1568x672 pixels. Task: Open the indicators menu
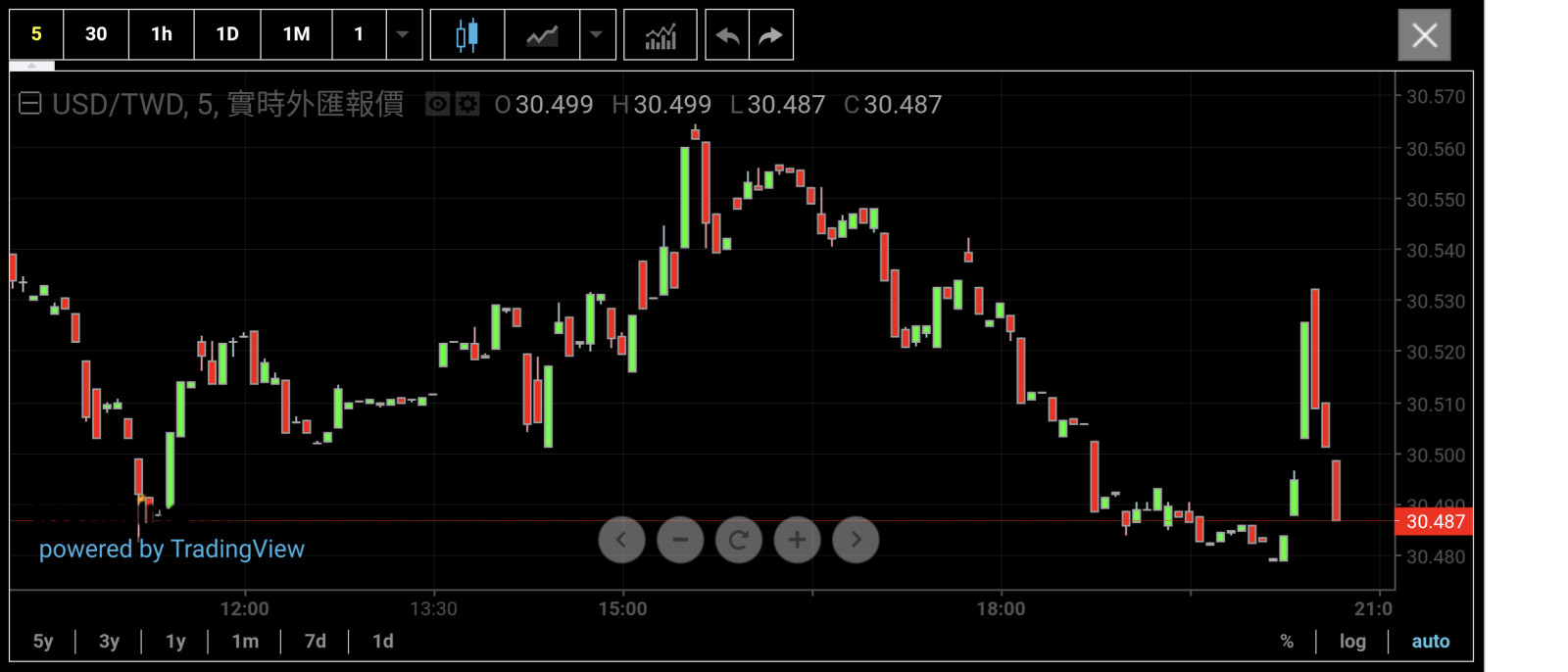tap(661, 35)
